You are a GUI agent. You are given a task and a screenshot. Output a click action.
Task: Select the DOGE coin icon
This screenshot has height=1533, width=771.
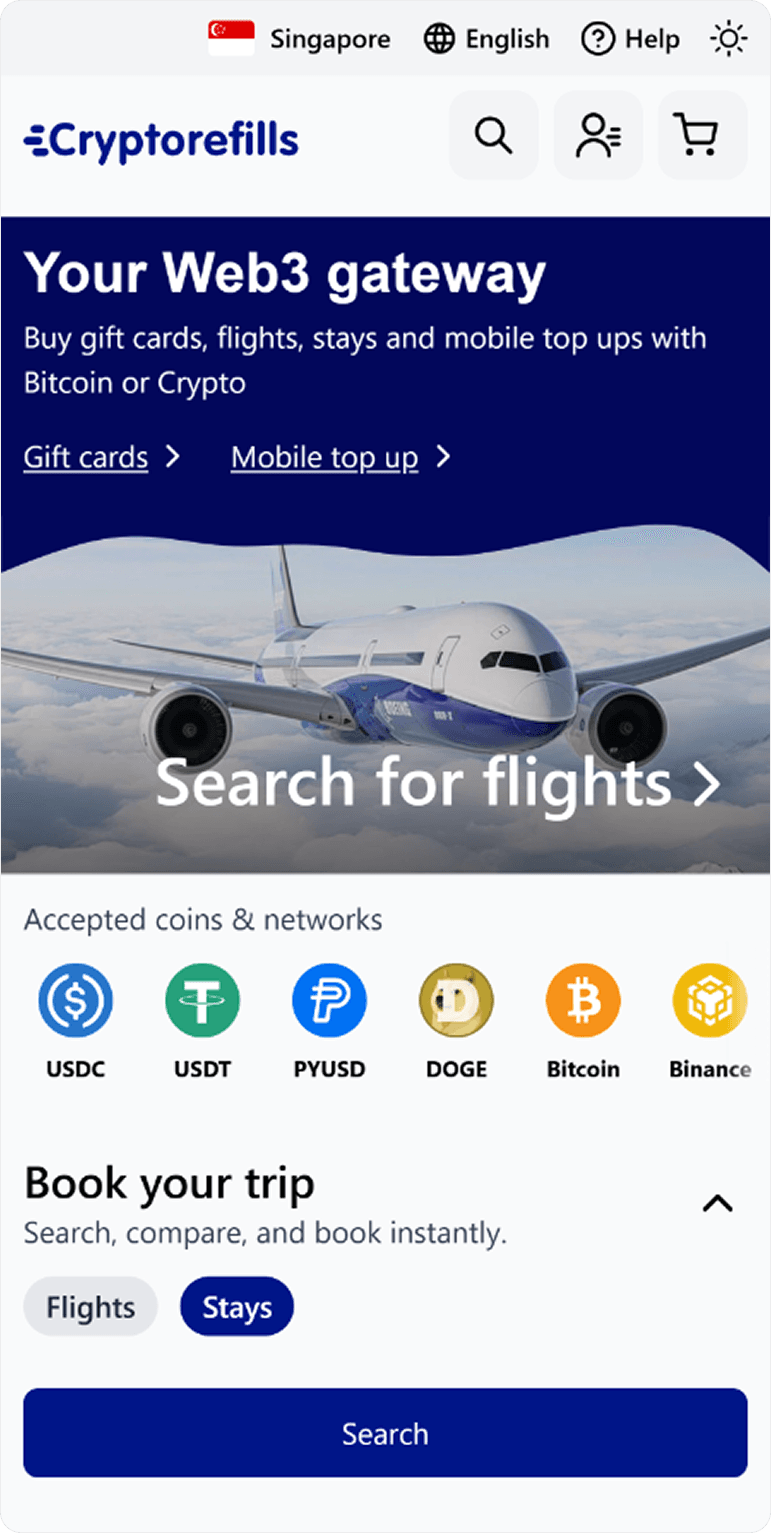[456, 999]
